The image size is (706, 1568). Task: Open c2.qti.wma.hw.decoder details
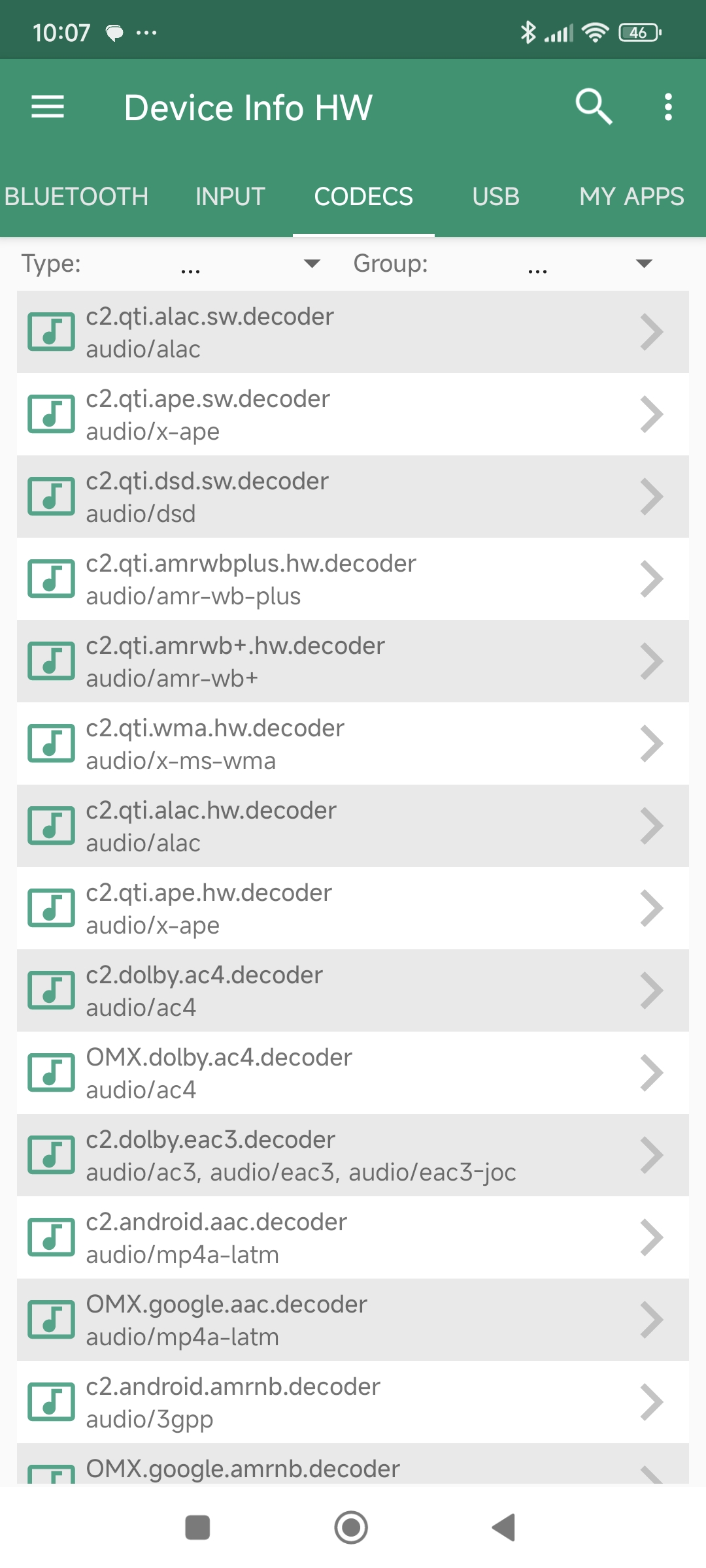point(353,743)
